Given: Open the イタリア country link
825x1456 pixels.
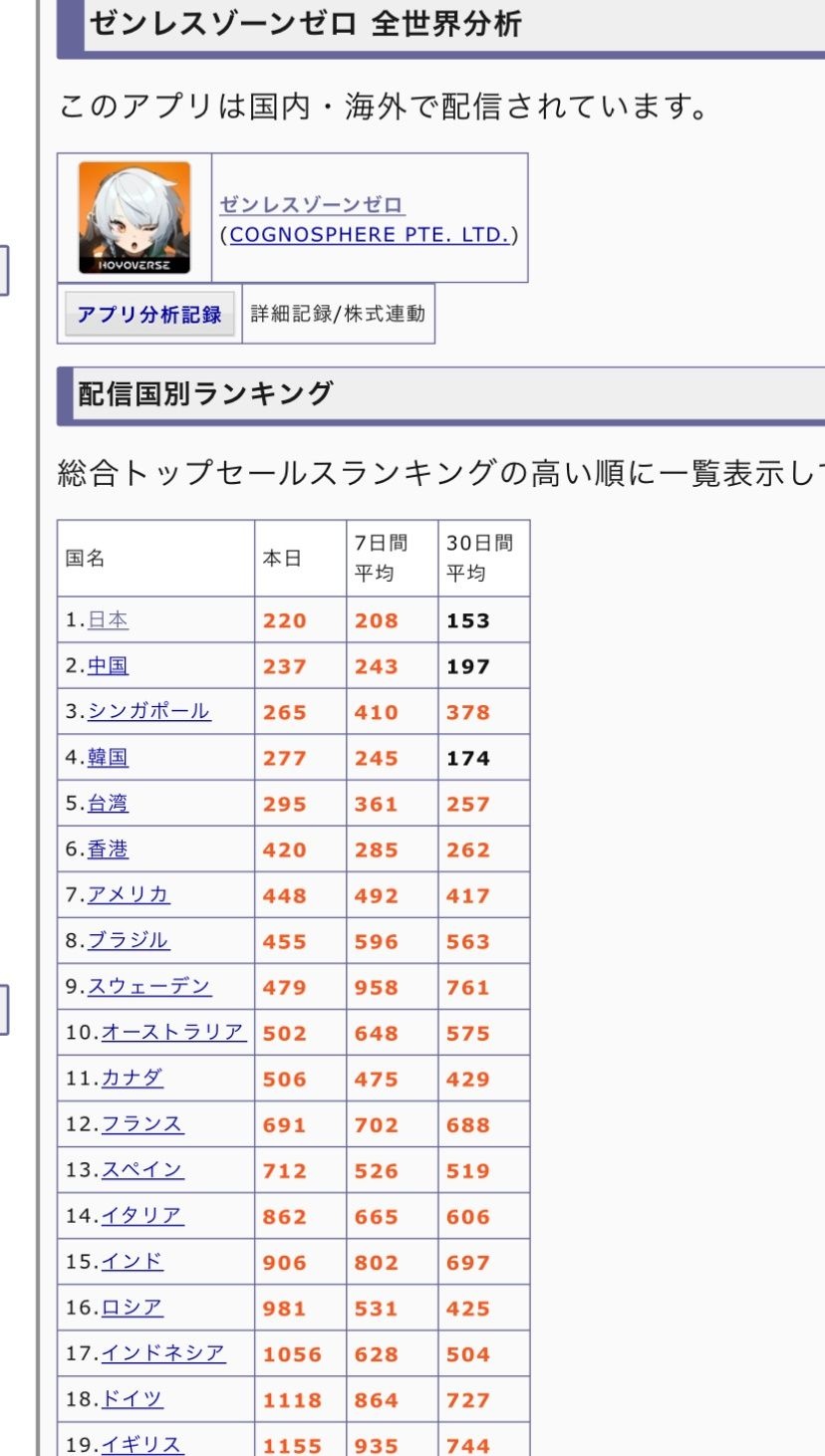Looking at the screenshot, I should [142, 1216].
